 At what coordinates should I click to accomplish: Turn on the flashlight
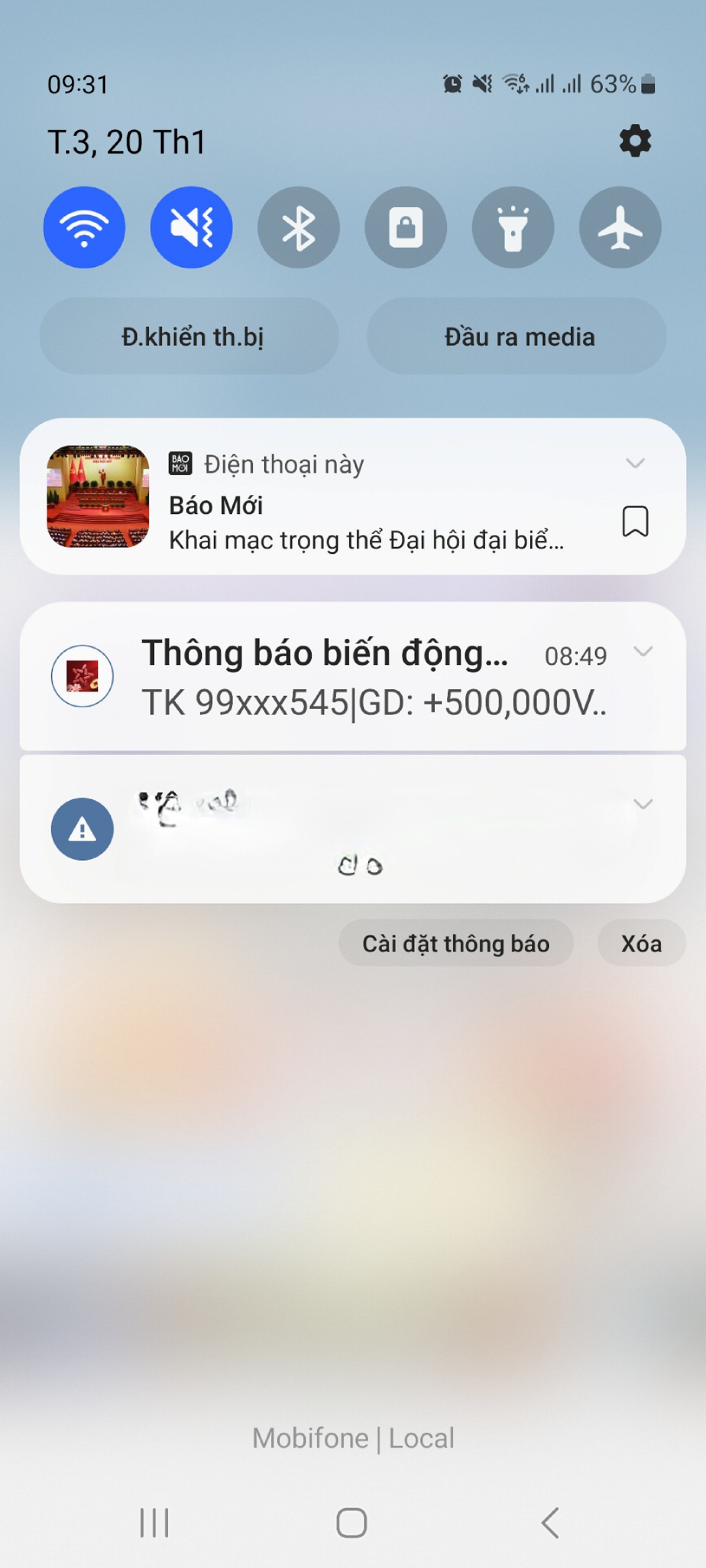click(x=513, y=227)
